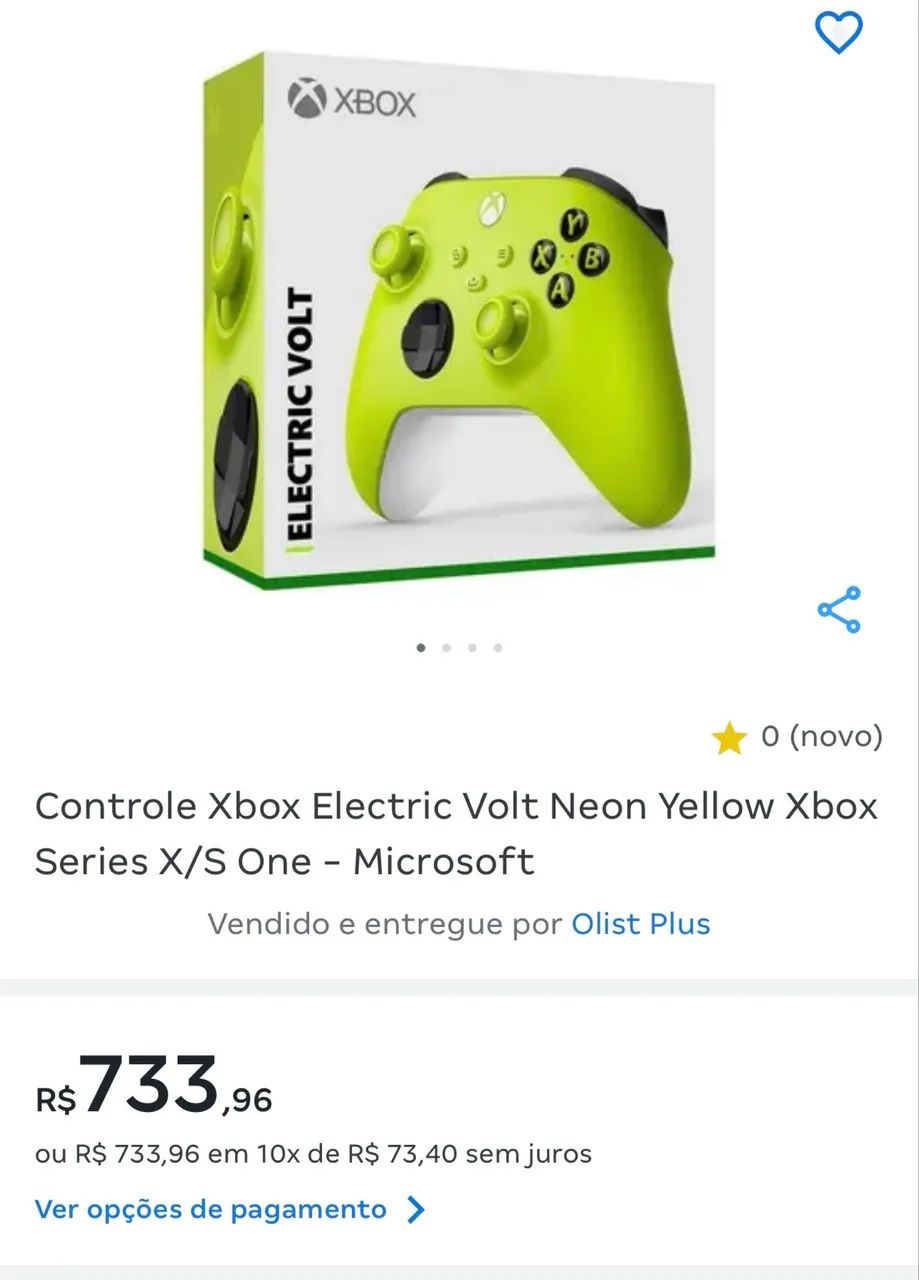The height and width of the screenshot is (1280, 919).
Task: Open Ver opções de pagamento
Action: (230, 1209)
